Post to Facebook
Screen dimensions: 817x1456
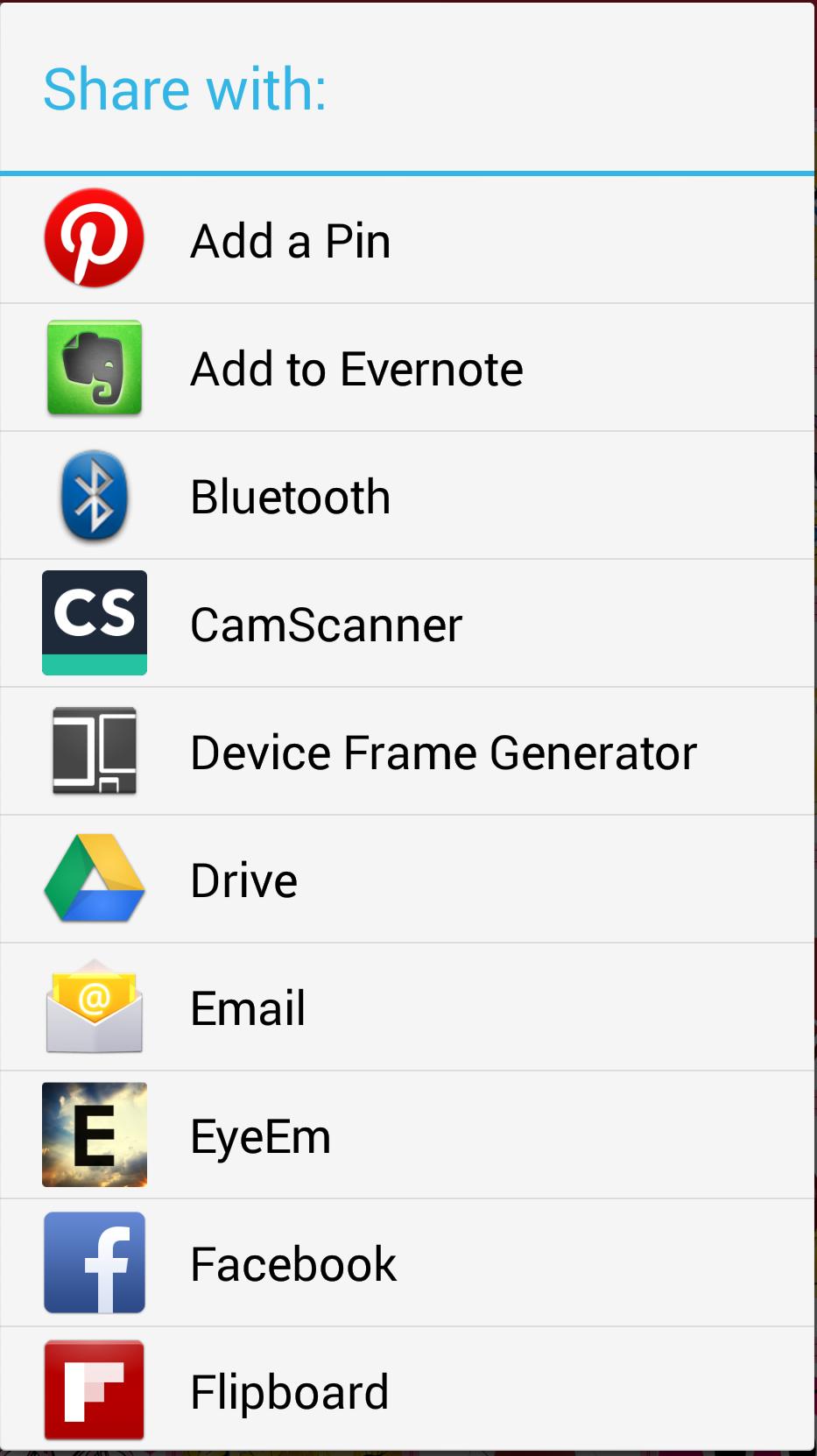pyautogui.click(x=407, y=1263)
